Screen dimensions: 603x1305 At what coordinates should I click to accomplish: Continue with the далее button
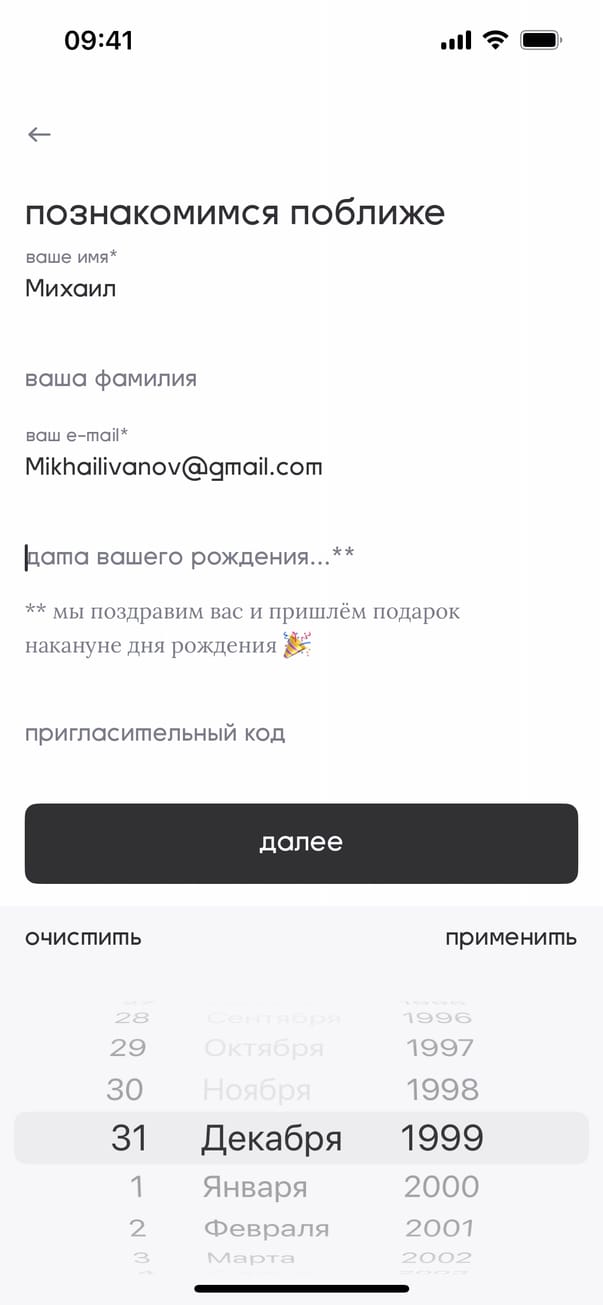coord(301,843)
